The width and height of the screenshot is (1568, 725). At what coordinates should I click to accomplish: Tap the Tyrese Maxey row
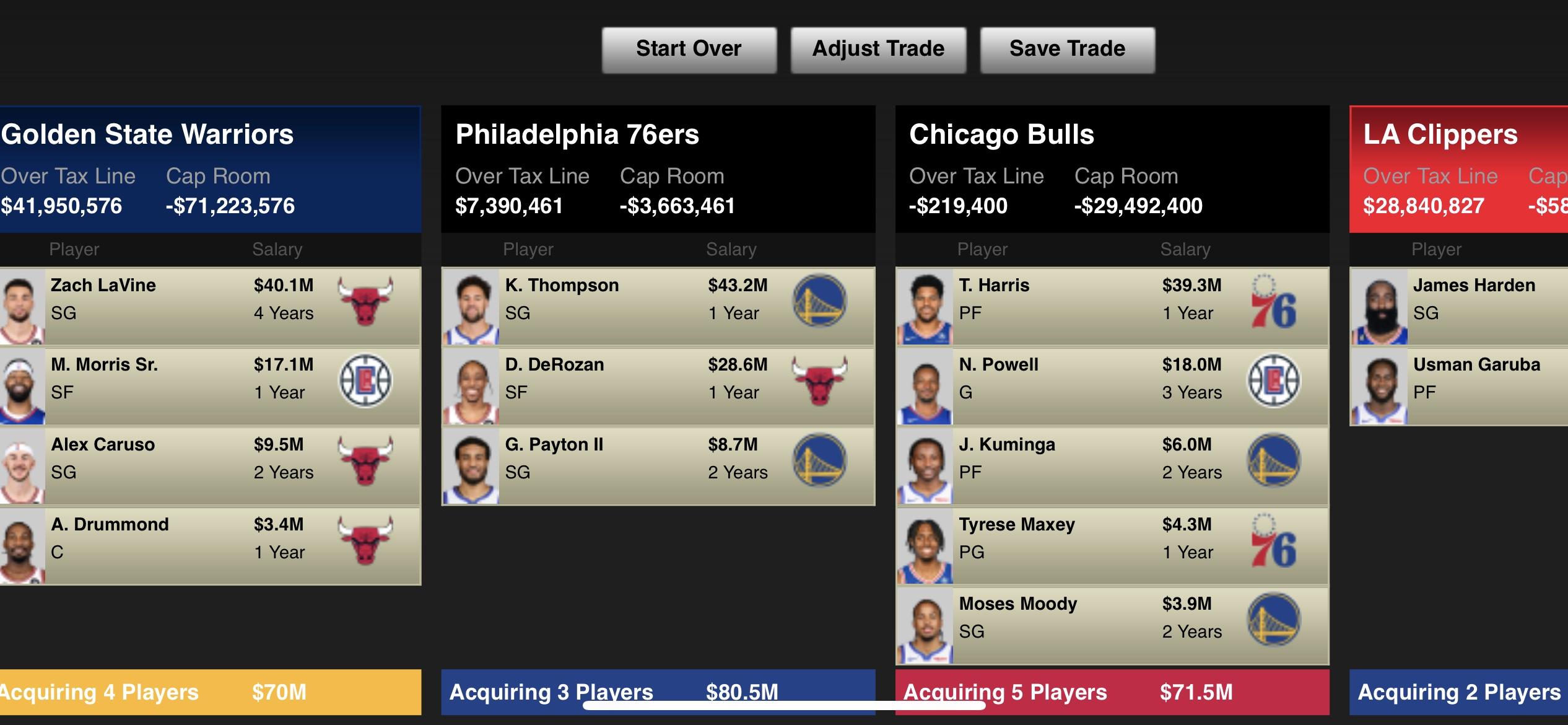click(x=1112, y=545)
